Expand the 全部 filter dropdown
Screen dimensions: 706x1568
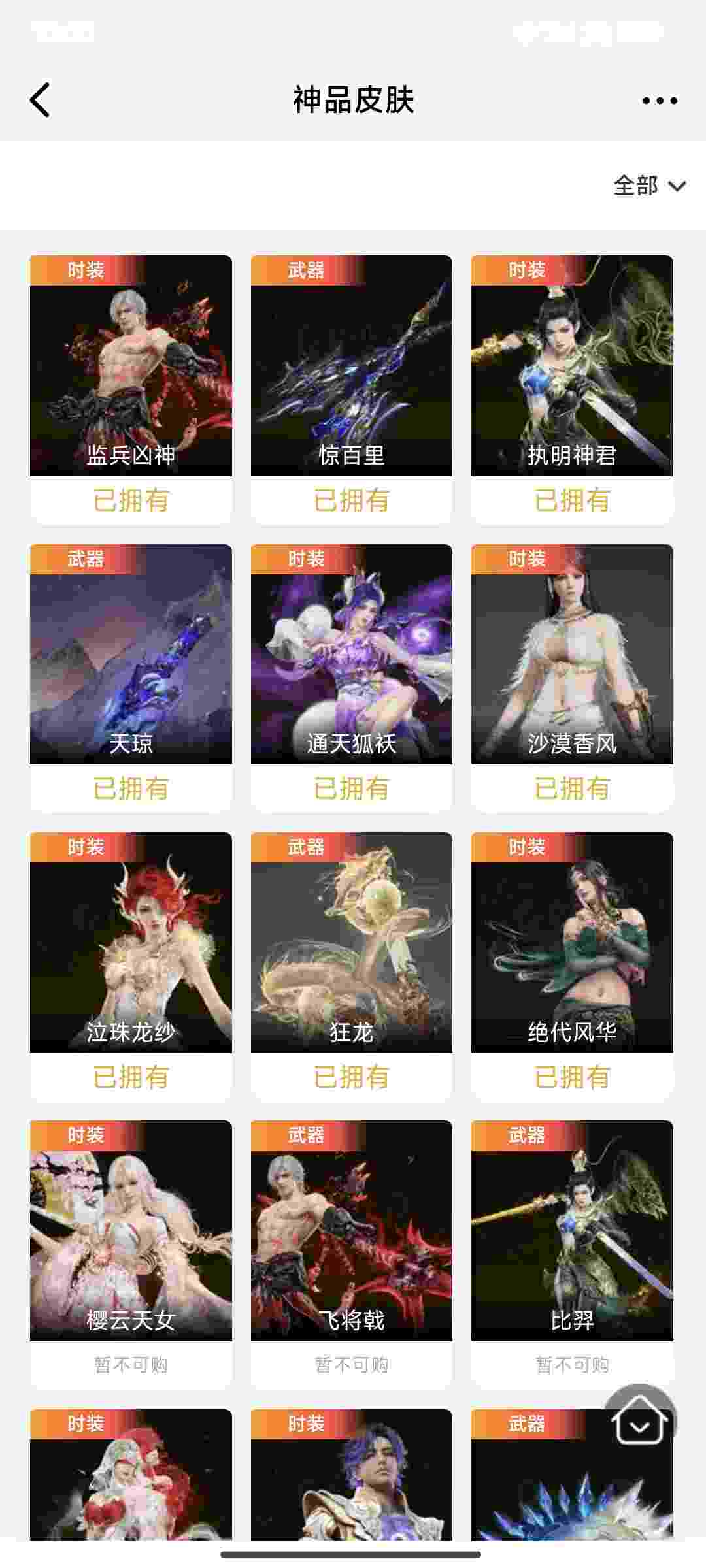coord(648,186)
